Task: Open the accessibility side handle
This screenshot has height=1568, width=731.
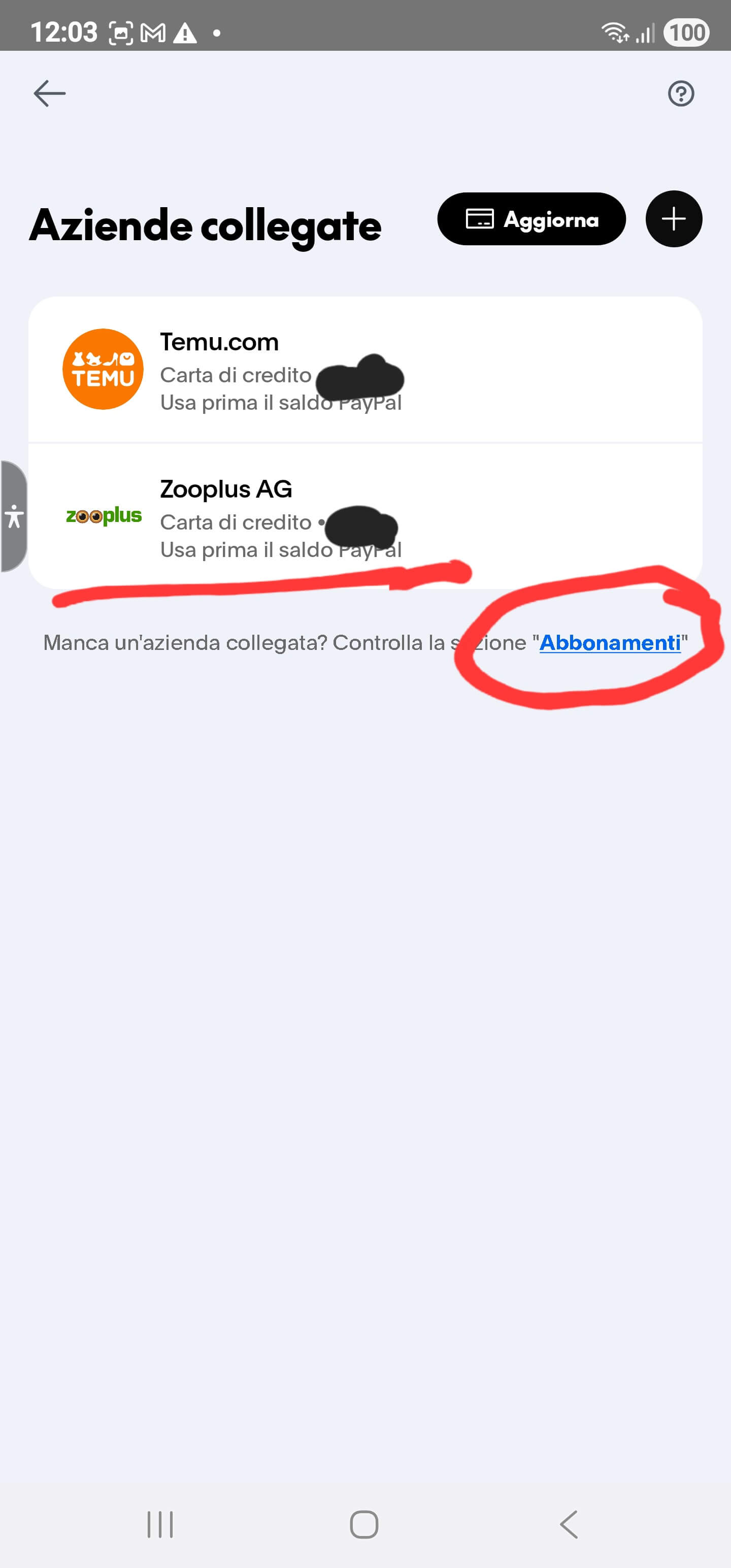Action: click(13, 516)
